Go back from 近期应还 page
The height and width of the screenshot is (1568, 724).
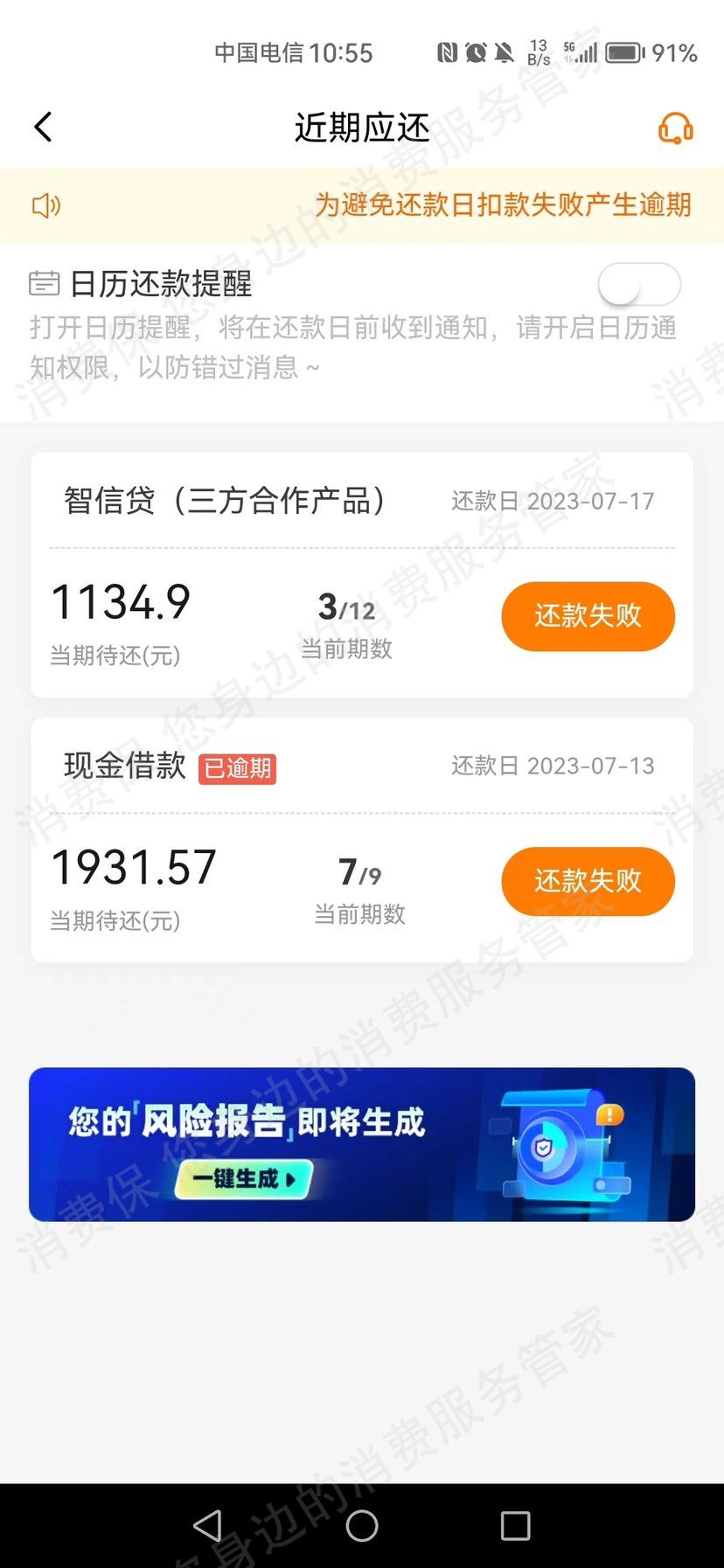coord(43,128)
